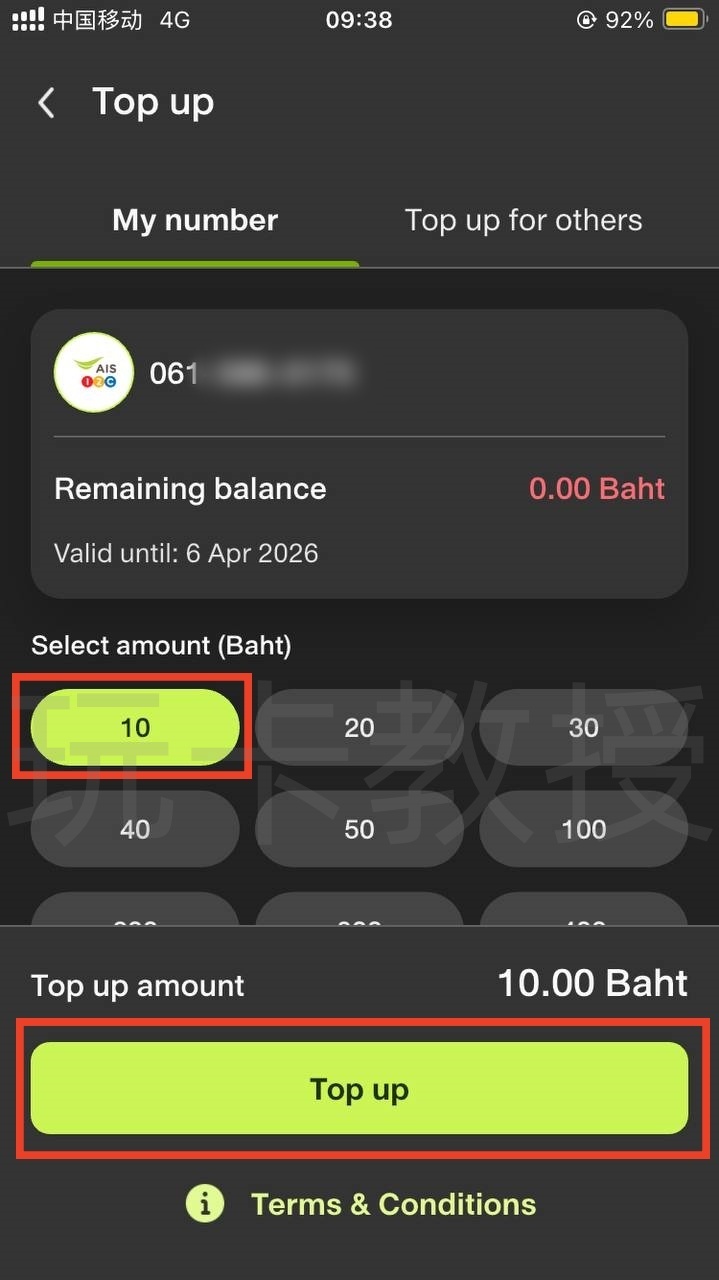Select the 100 Baht amount chip
Image resolution: width=719 pixels, height=1280 pixels.
tap(583, 829)
